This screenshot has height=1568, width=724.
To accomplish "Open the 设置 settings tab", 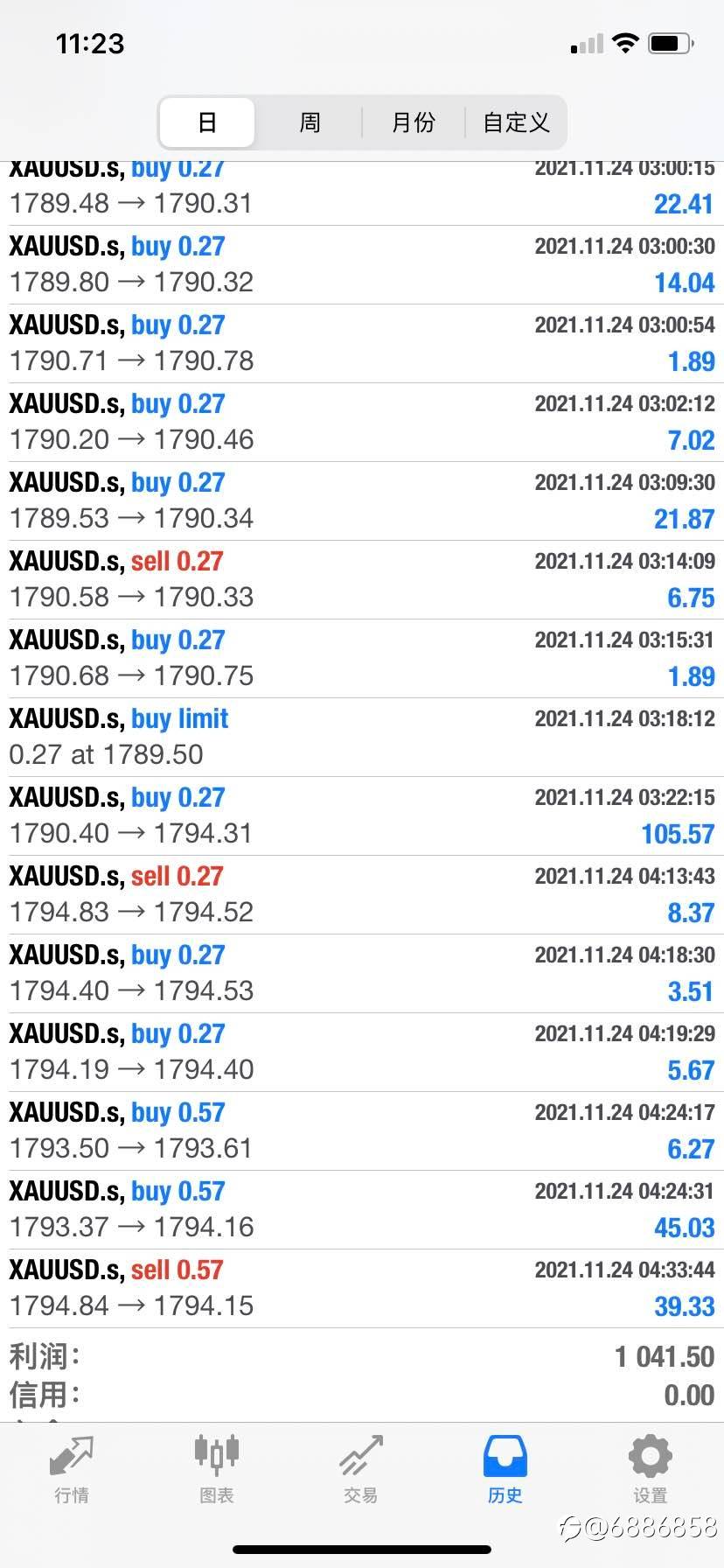I will (x=651, y=1471).
